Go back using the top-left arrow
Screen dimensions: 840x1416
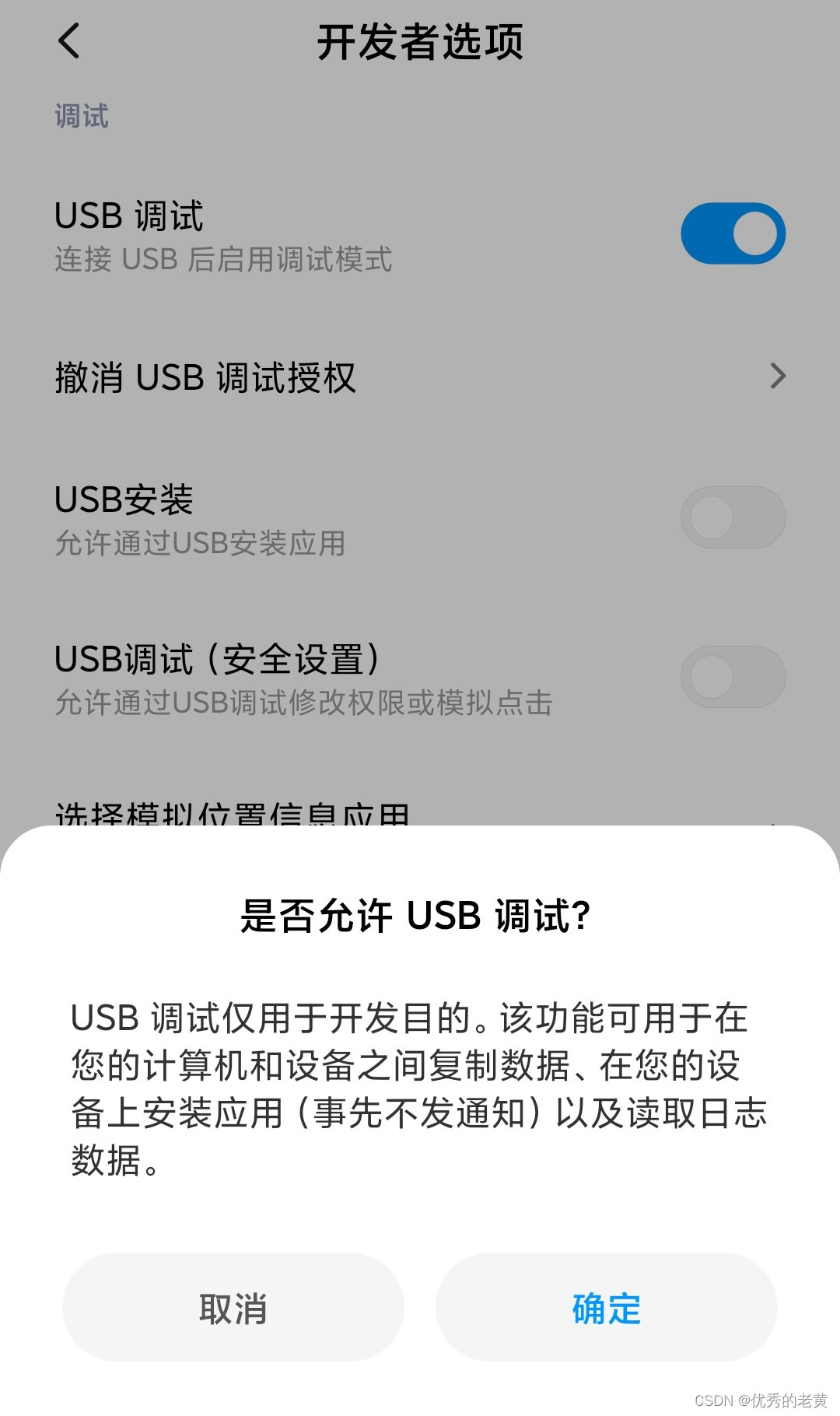coord(68,40)
